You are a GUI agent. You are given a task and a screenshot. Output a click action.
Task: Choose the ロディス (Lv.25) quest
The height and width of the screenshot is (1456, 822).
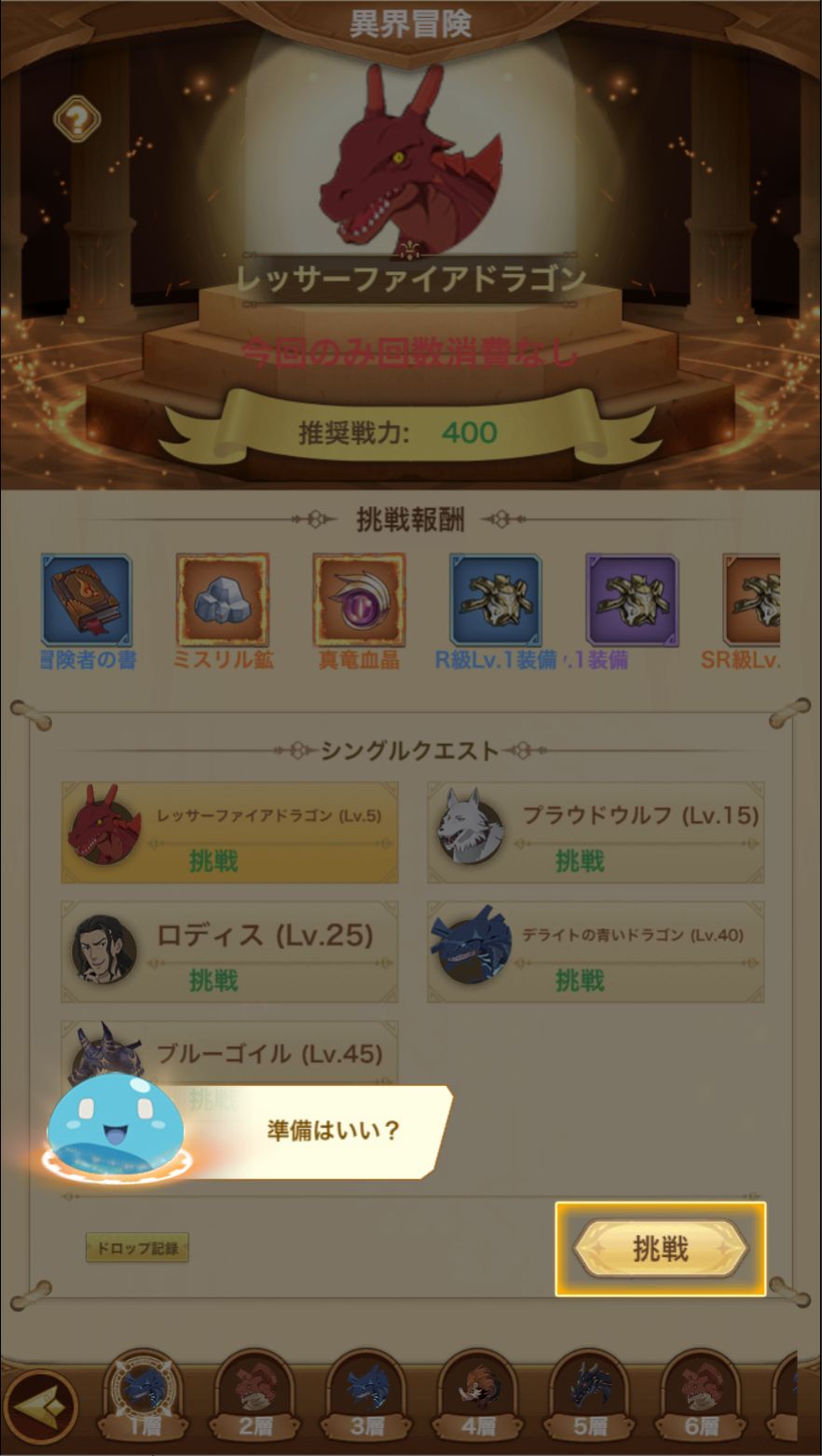tap(229, 952)
